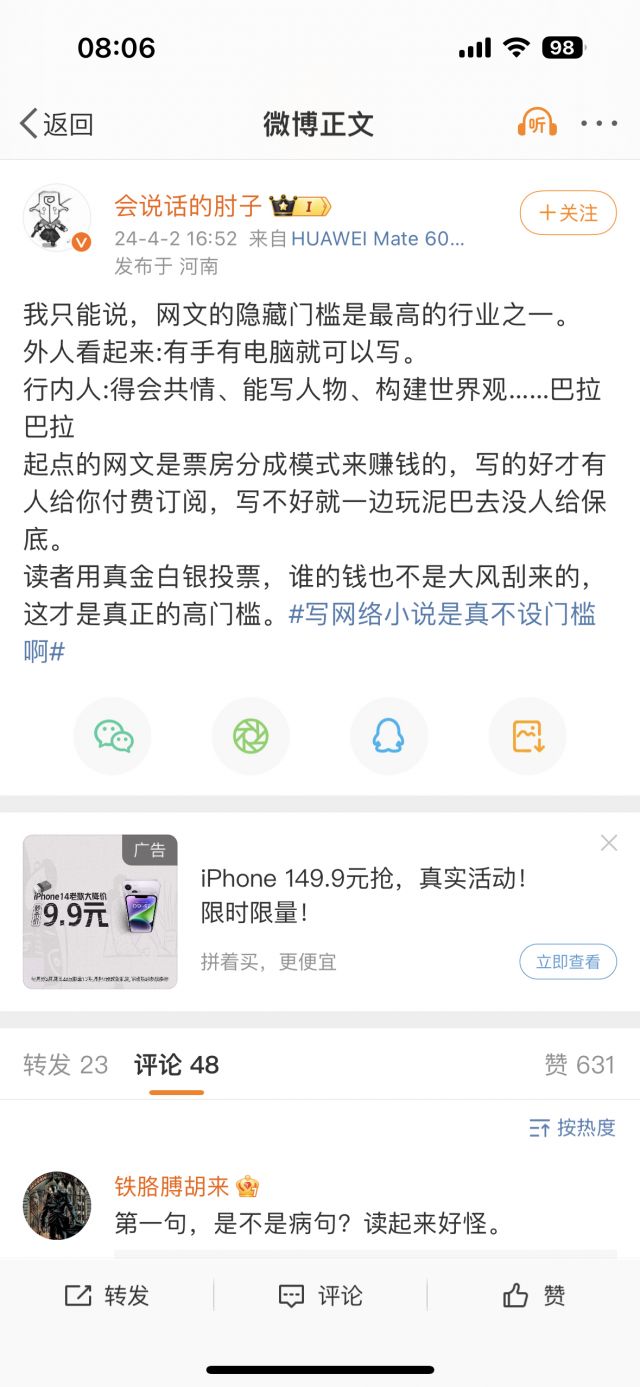Write a comment via bottom 评论 button

coord(320,1296)
